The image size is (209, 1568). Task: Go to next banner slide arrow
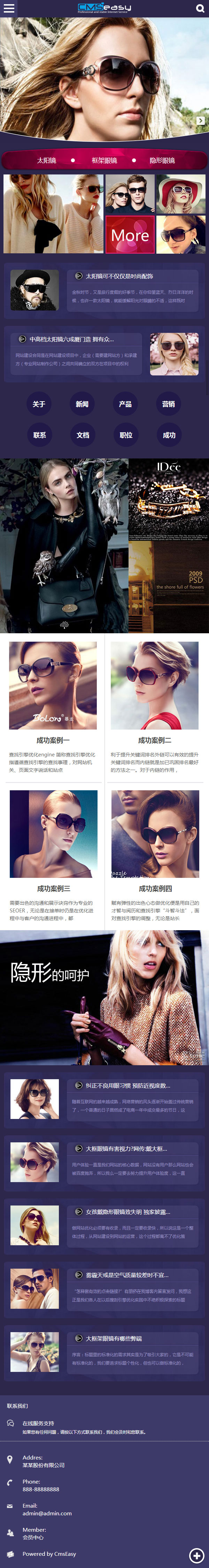[x=200, y=120]
